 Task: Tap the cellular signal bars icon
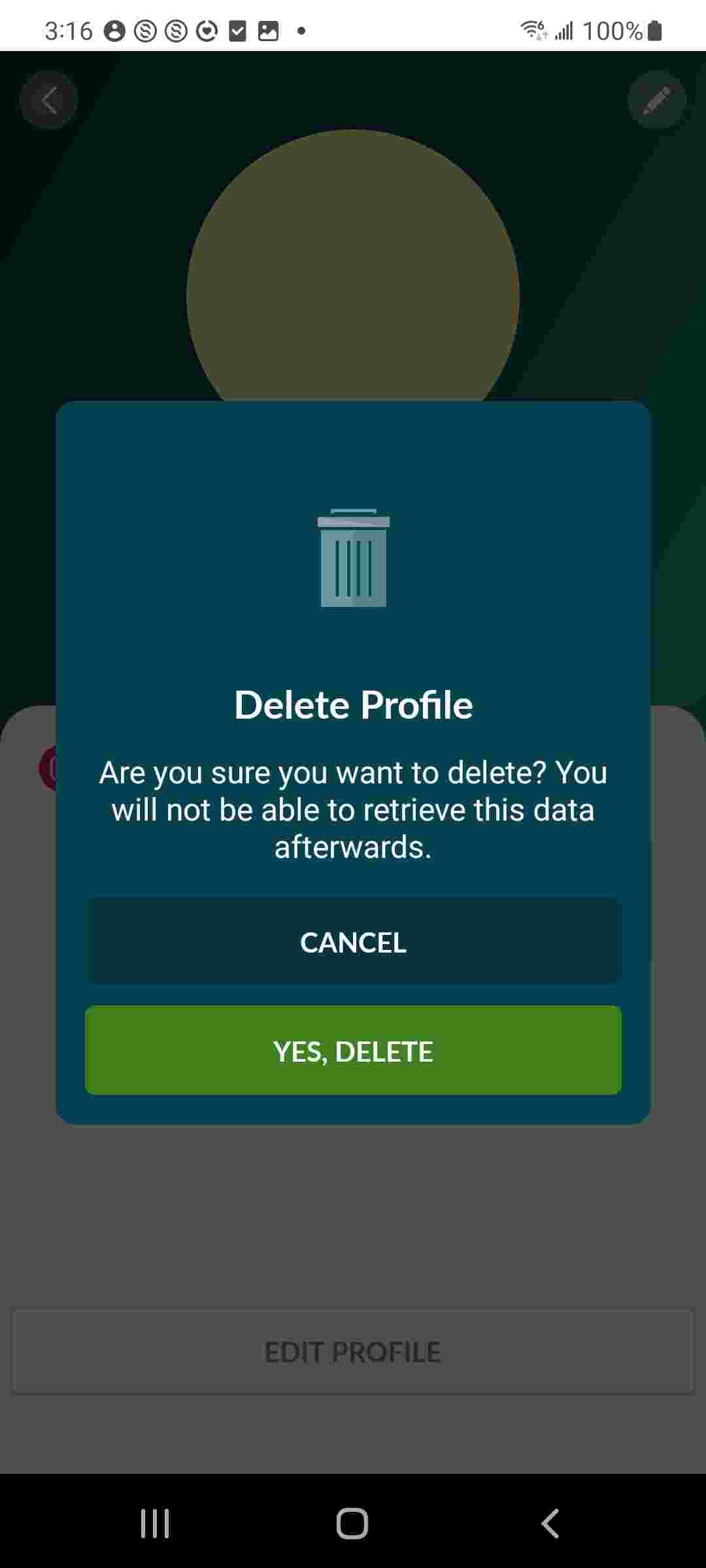tap(563, 29)
